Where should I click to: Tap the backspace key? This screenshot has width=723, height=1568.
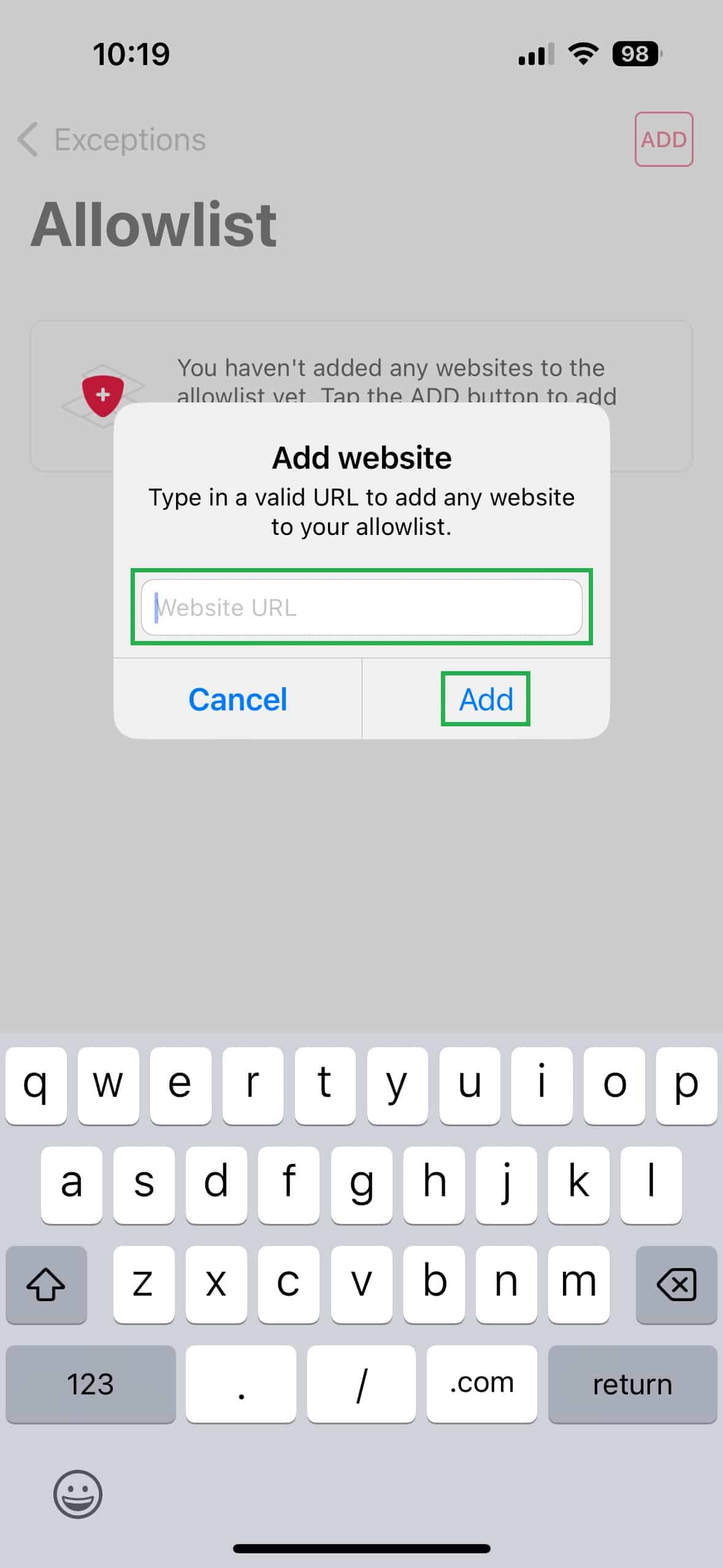pos(676,1284)
